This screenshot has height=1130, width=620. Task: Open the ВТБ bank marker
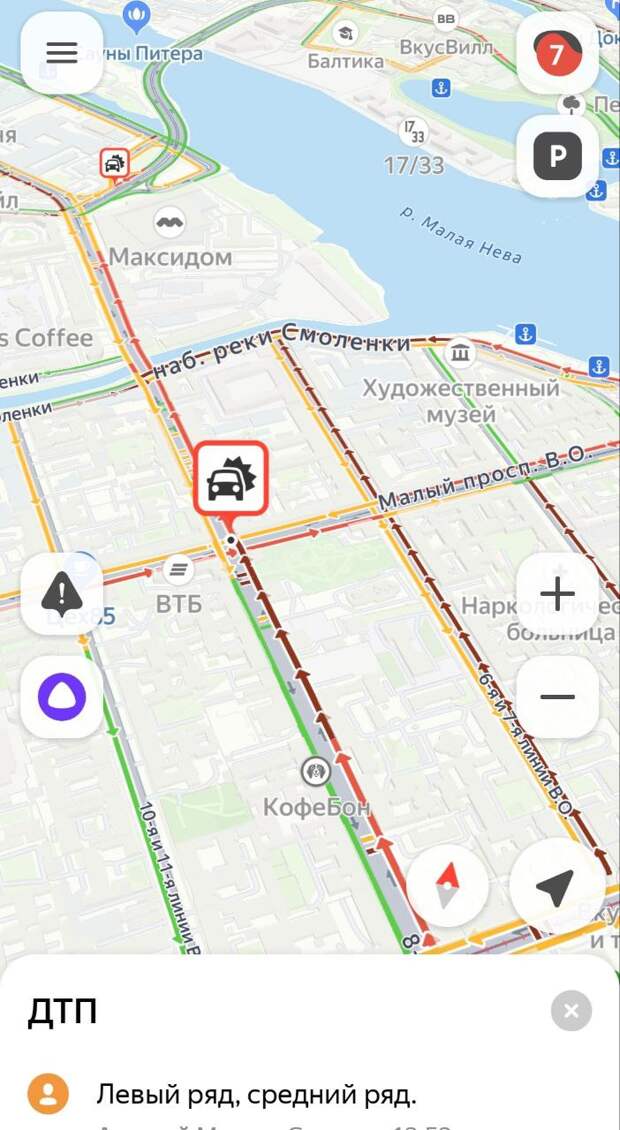click(178, 570)
